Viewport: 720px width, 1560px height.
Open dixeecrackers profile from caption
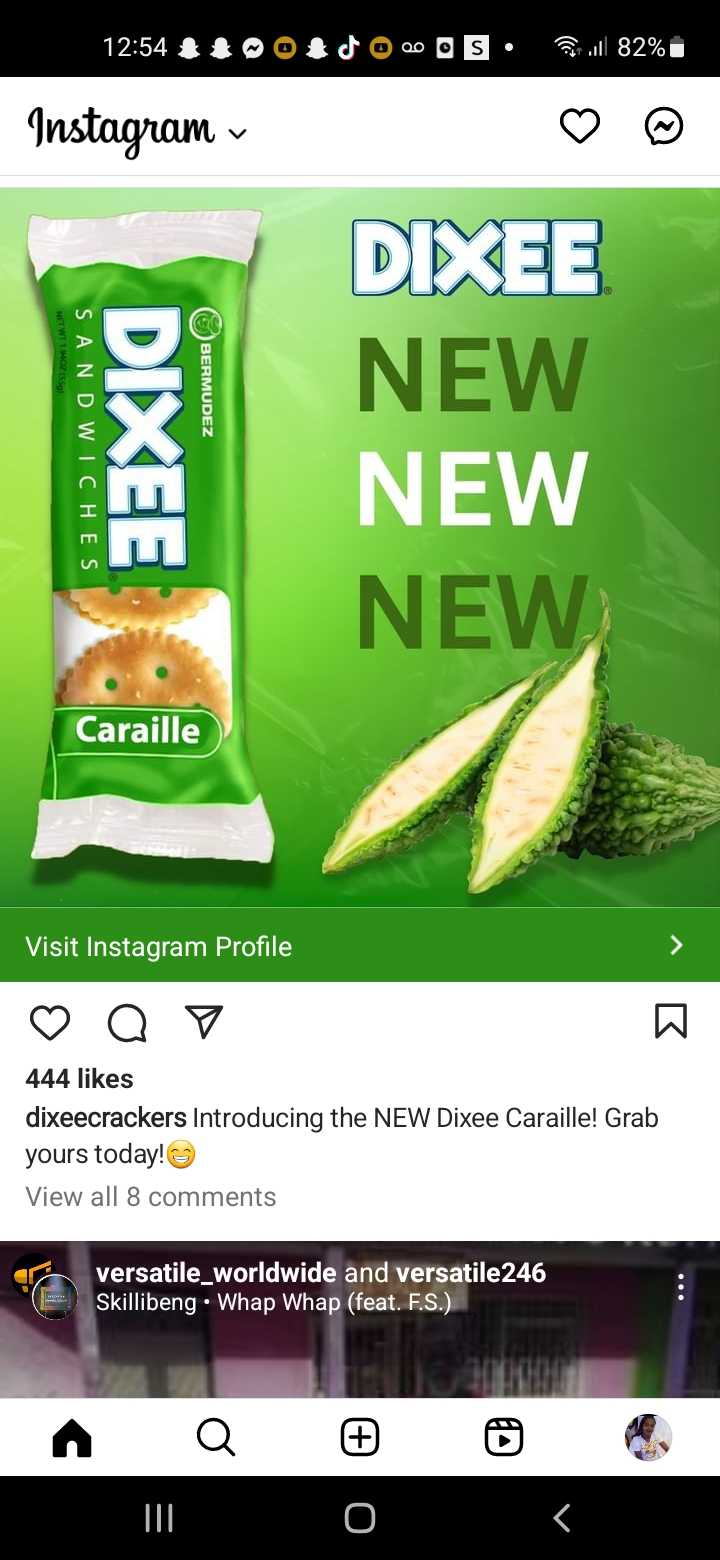pos(106,1118)
